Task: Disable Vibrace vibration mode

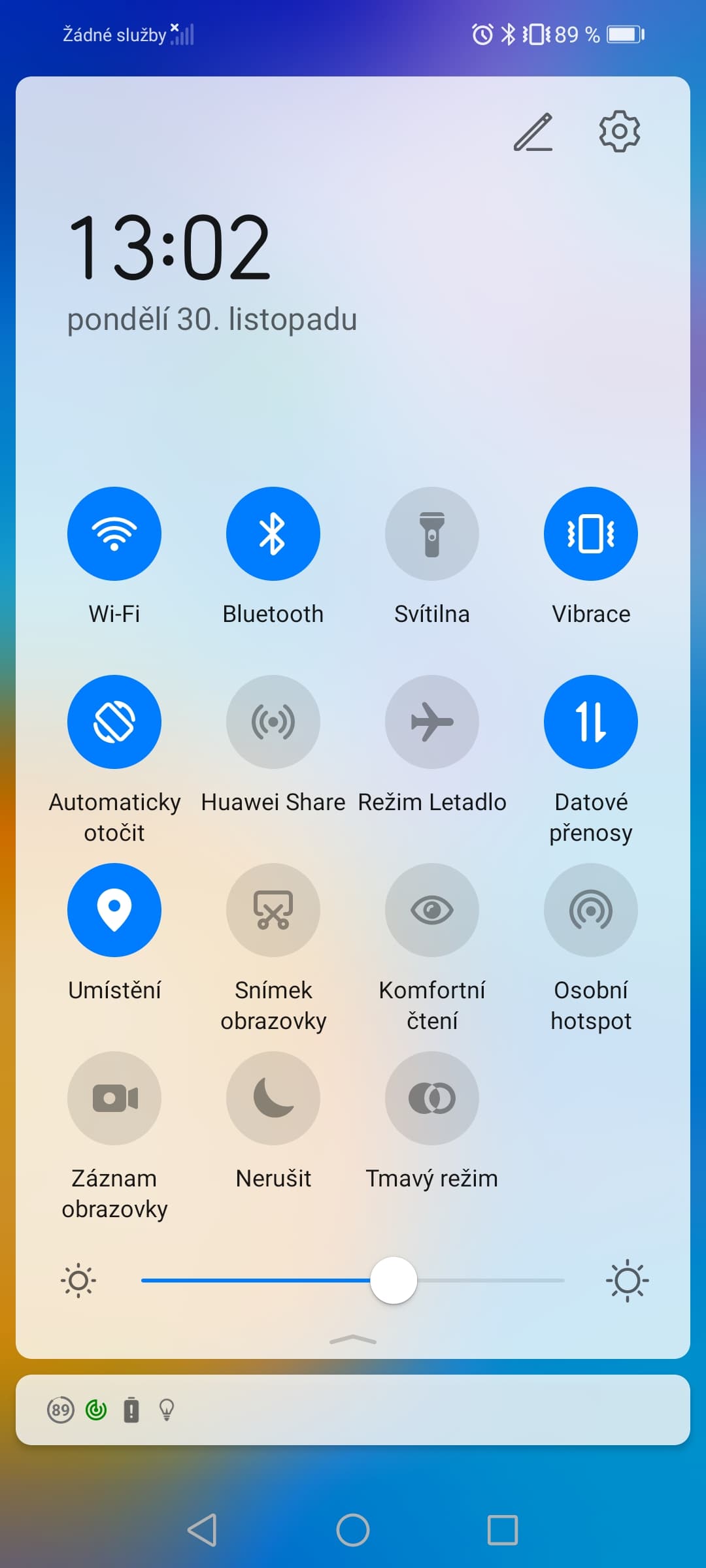Action: 590,533
